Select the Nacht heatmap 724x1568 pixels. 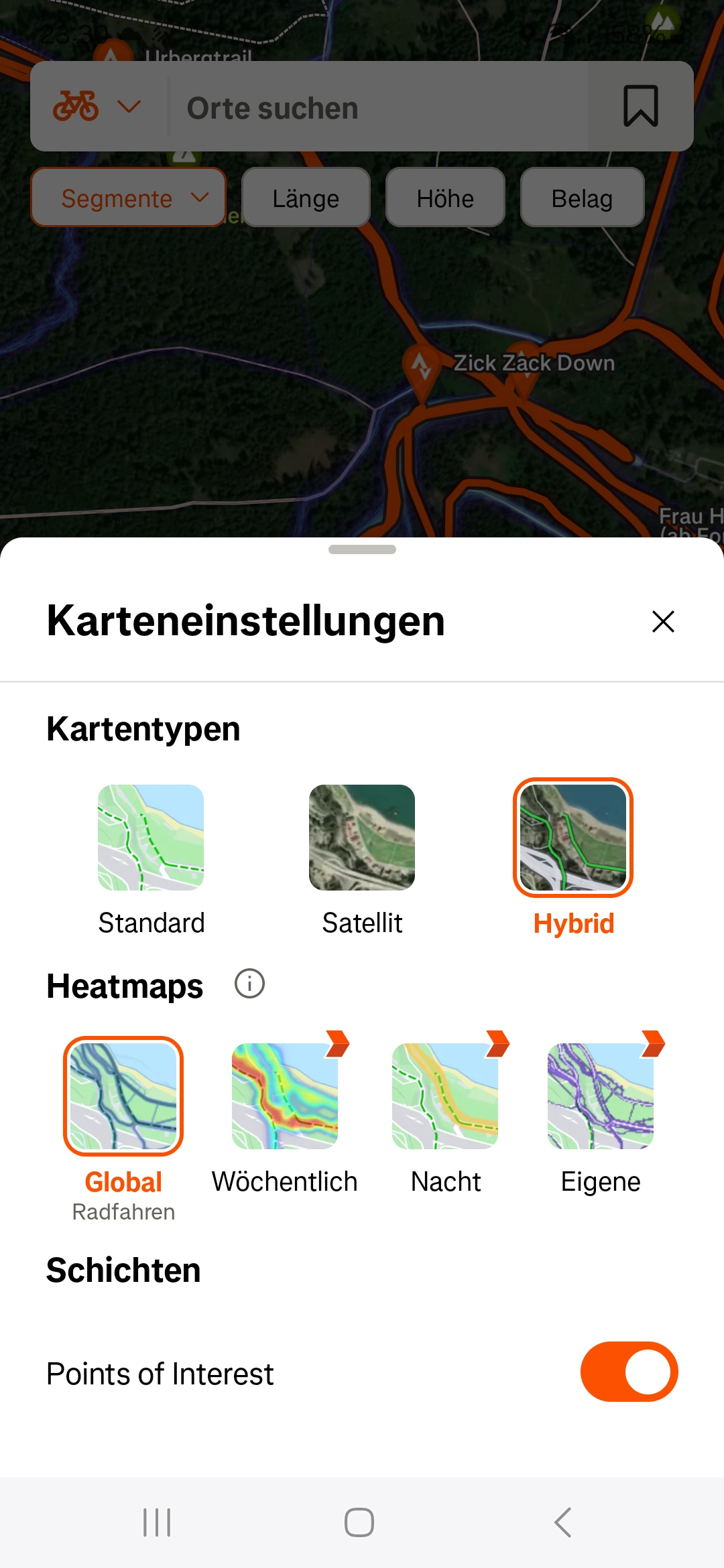[445, 1096]
